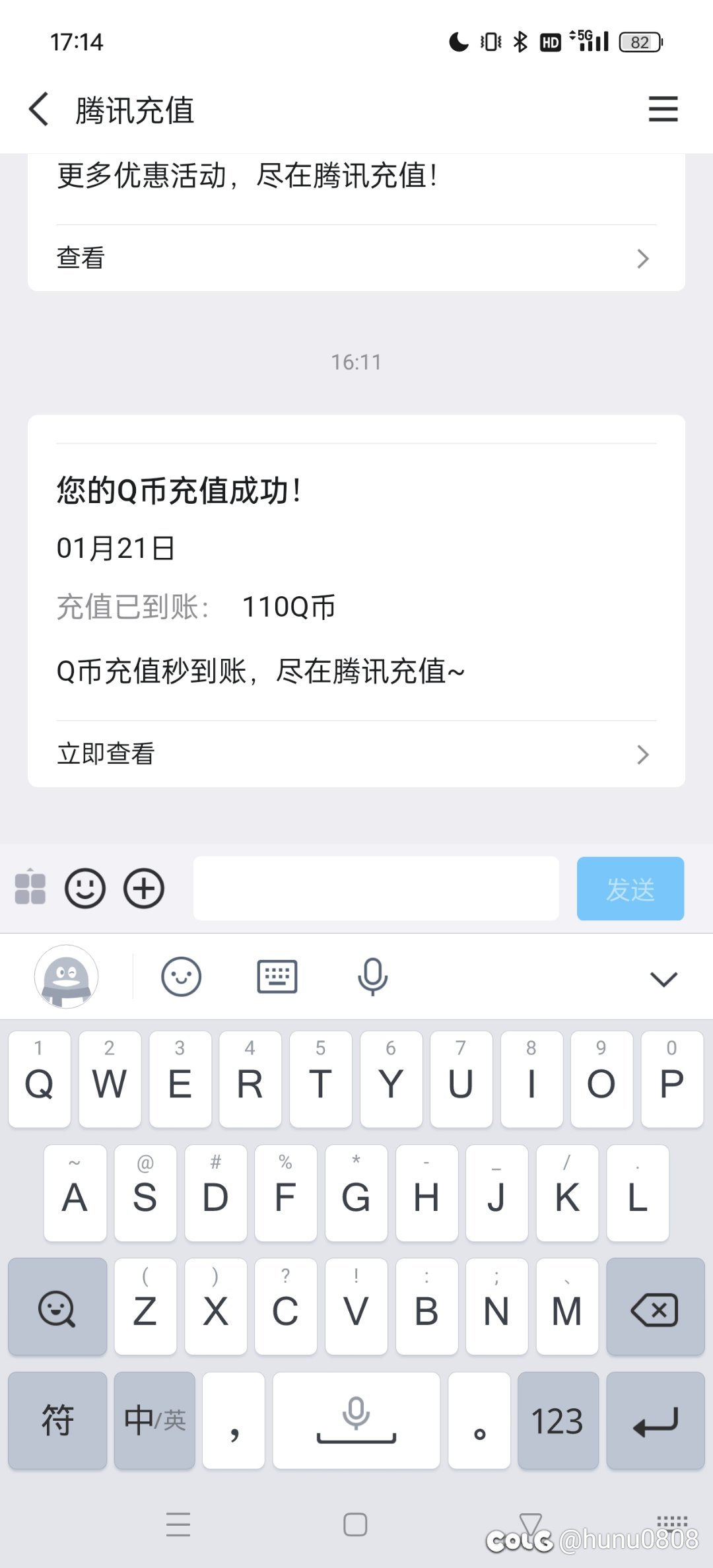Switch to the 123 number keypad
713x1568 pixels.
558,1420
